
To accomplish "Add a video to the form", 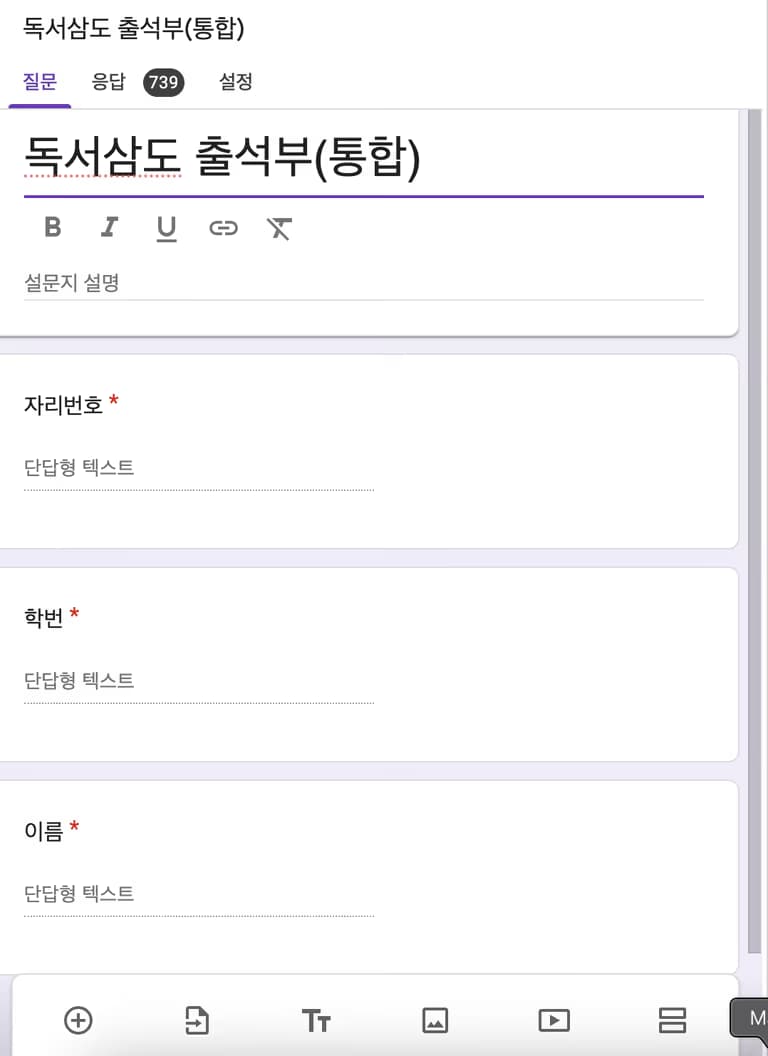I will [554, 1020].
